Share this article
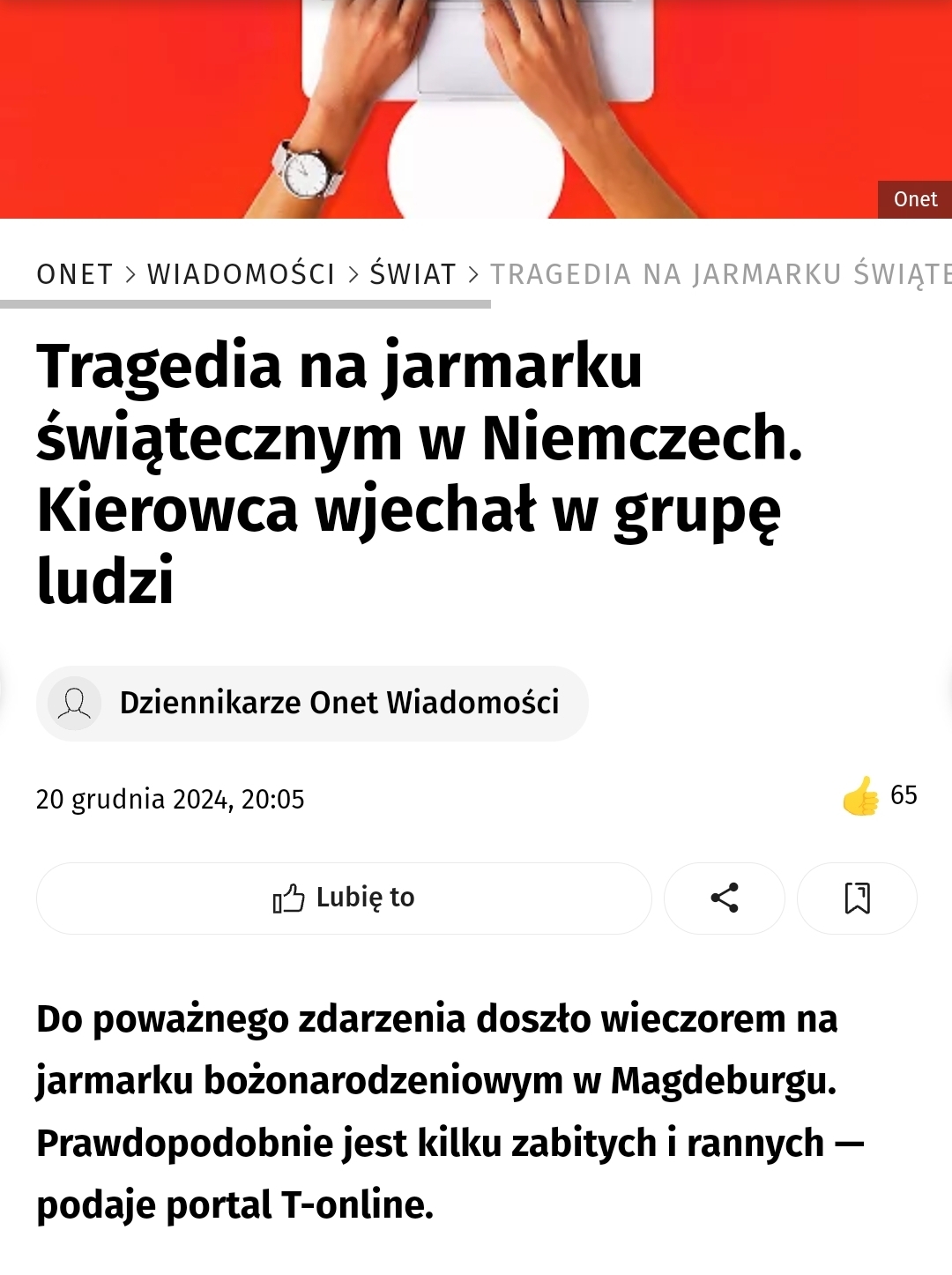952x1275 pixels. tap(724, 898)
